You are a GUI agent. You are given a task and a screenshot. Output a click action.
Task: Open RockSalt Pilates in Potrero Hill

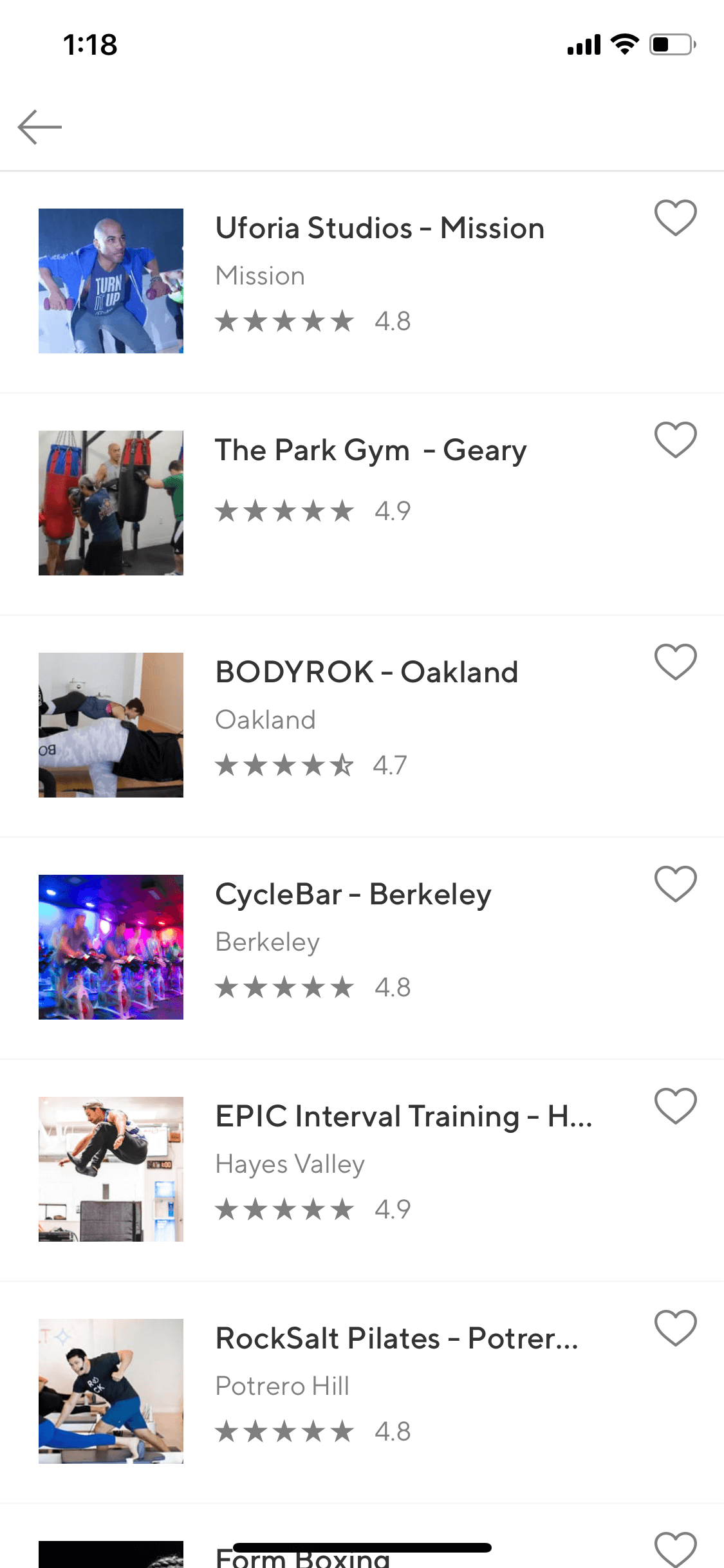362,1392
